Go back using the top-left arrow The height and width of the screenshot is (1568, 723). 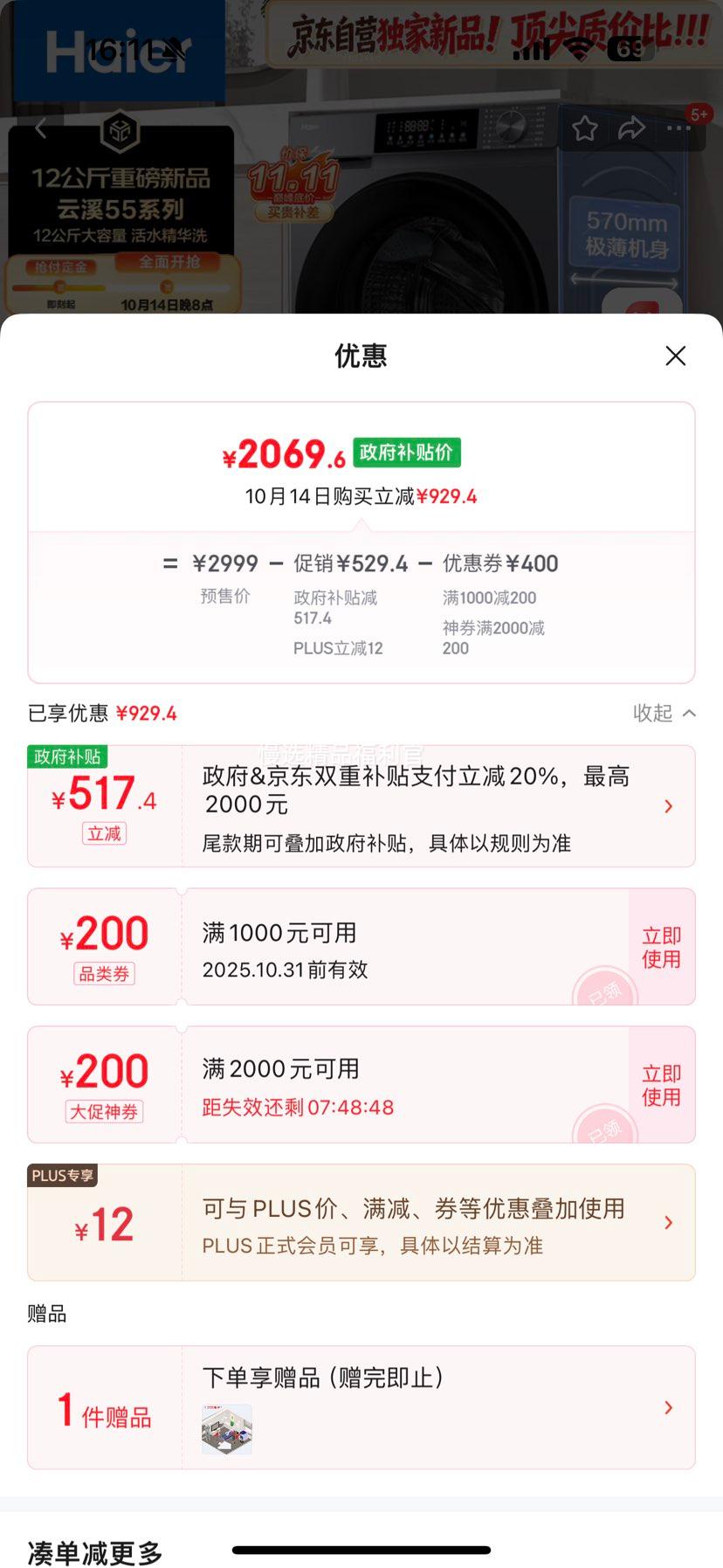coord(40,130)
